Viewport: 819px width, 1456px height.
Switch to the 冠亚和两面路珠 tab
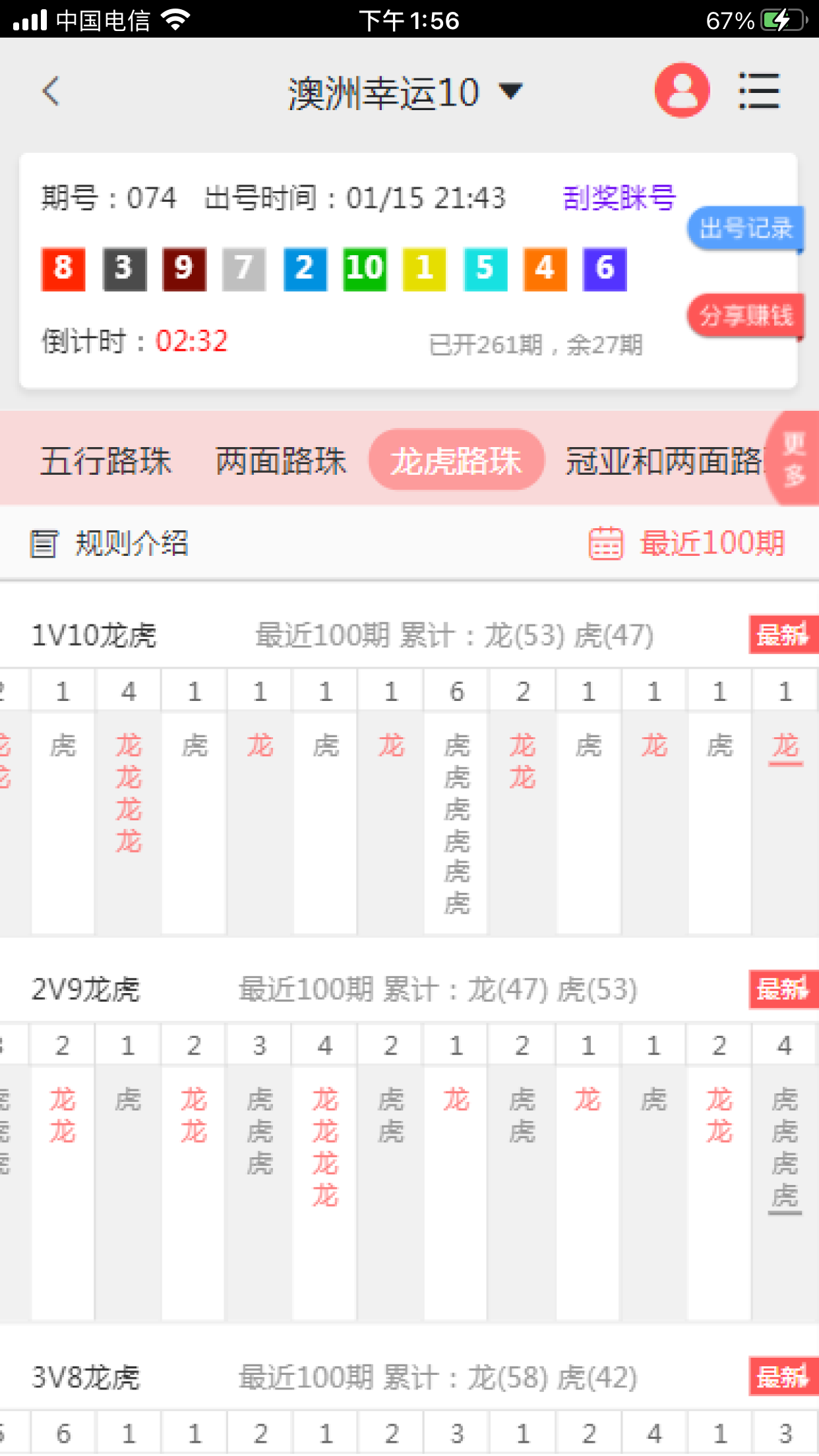663,460
